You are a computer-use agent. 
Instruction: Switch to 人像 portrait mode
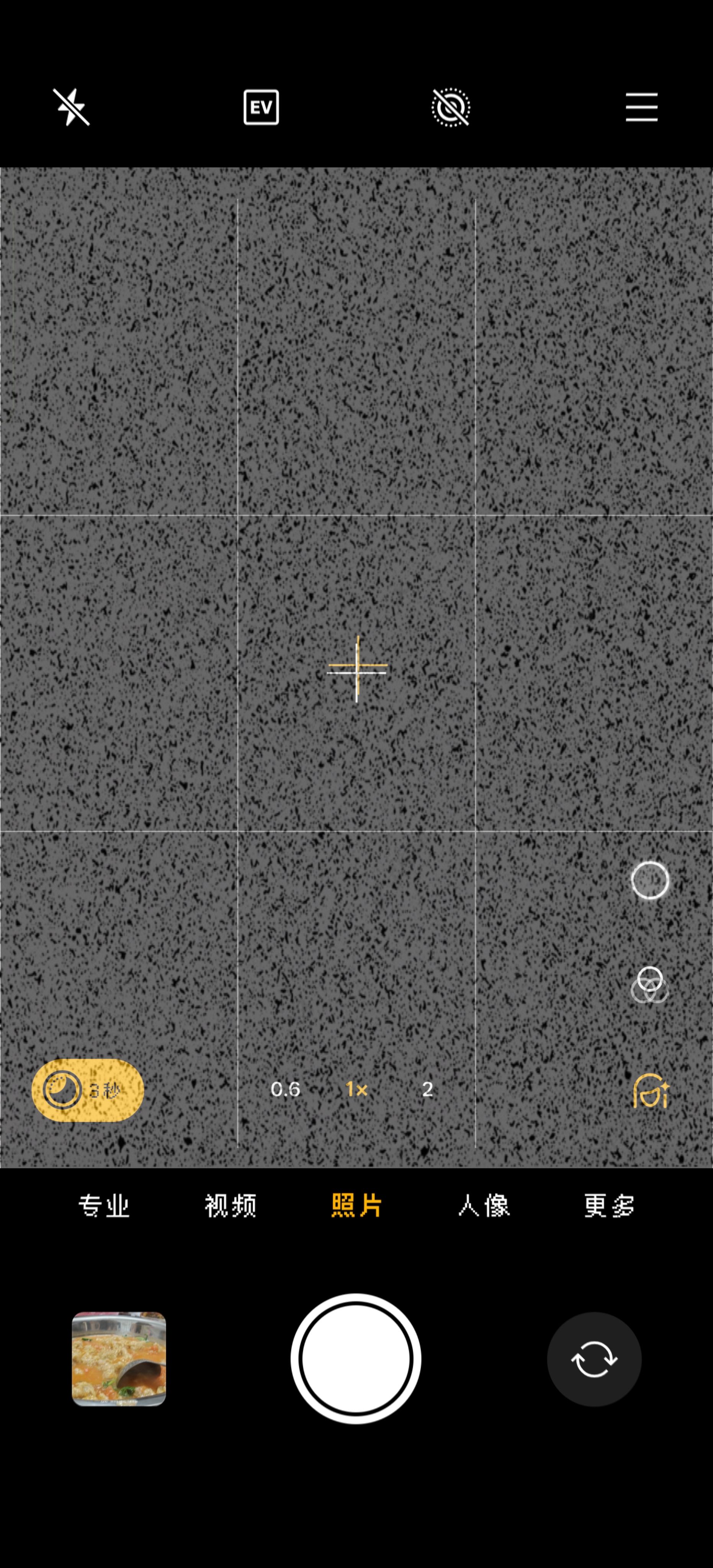click(484, 1205)
